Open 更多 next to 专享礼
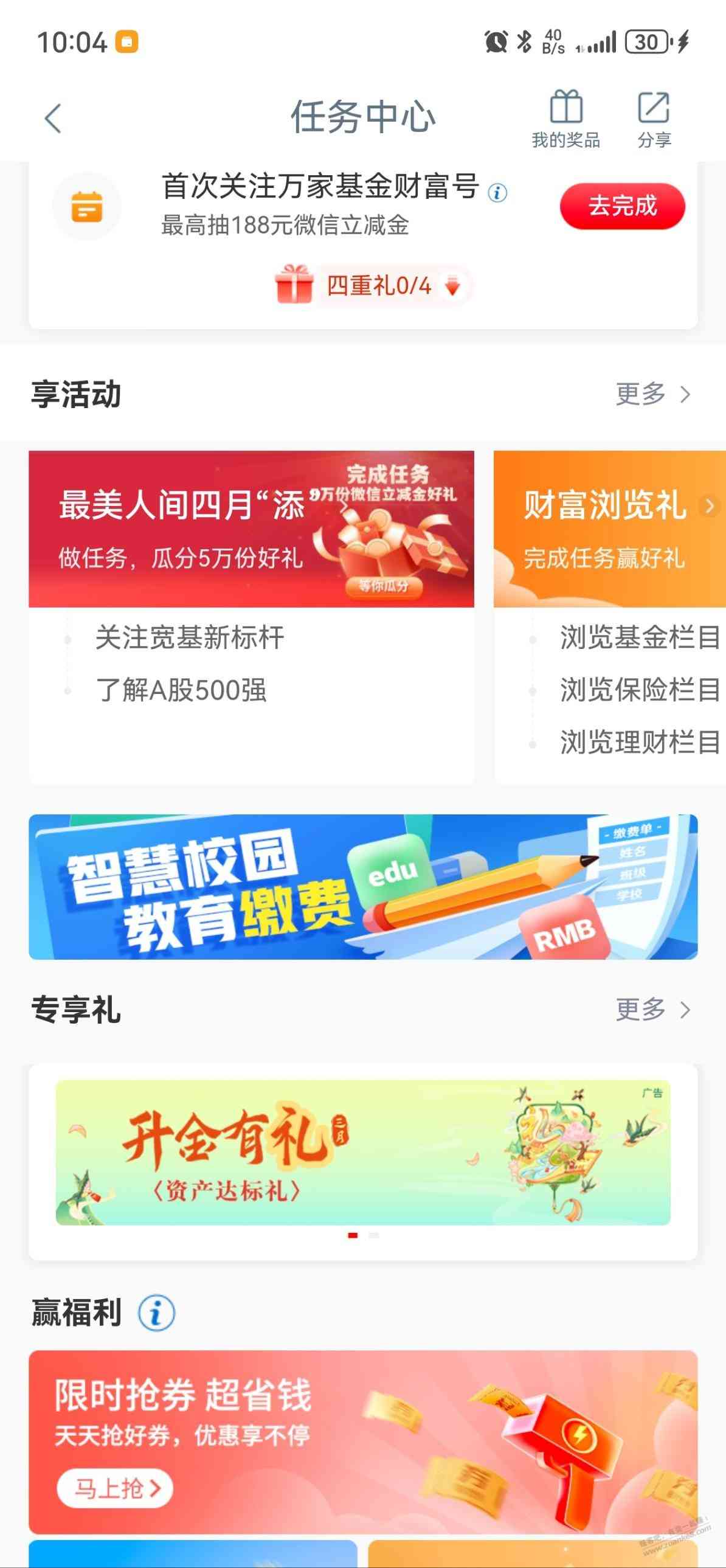726x1568 pixels. click(x=652, y=1010)
